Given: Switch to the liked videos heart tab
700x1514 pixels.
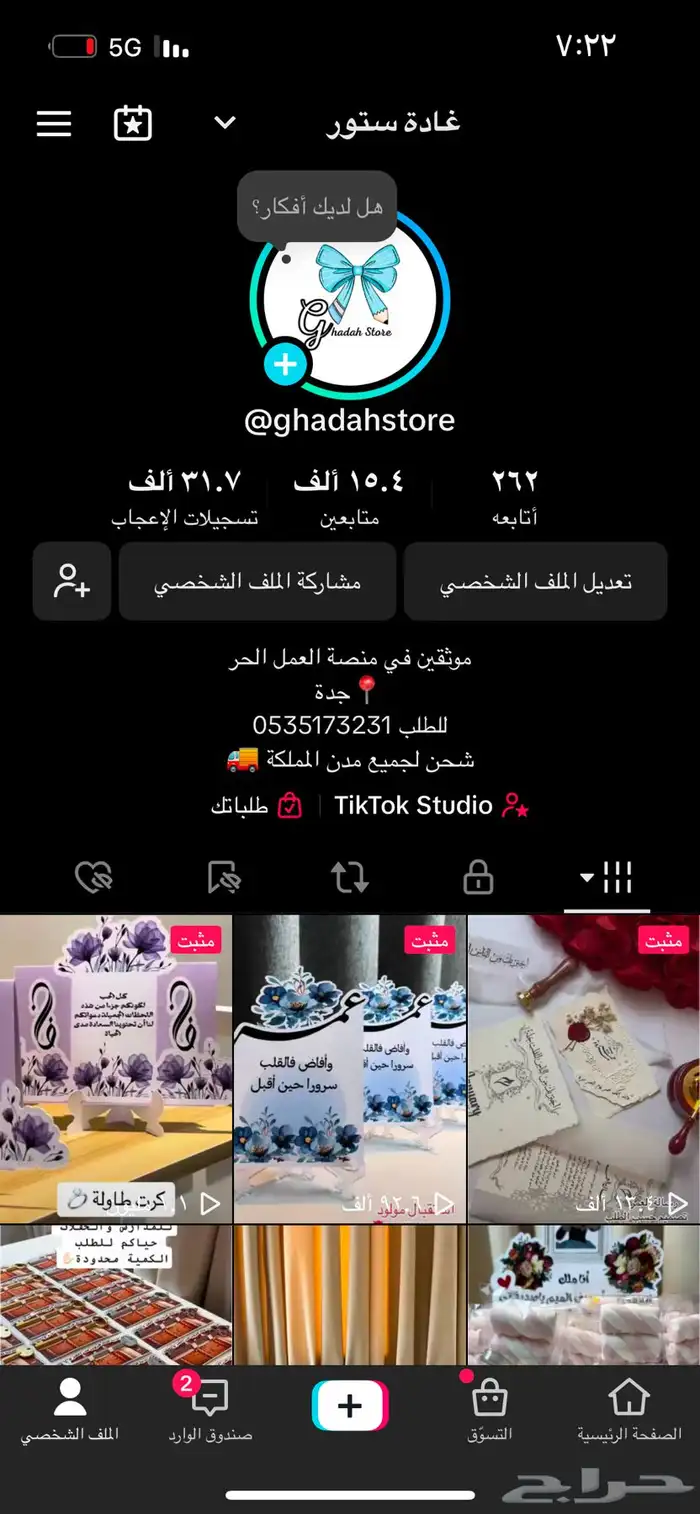Looking at the screenshot, I should point(94,879).
